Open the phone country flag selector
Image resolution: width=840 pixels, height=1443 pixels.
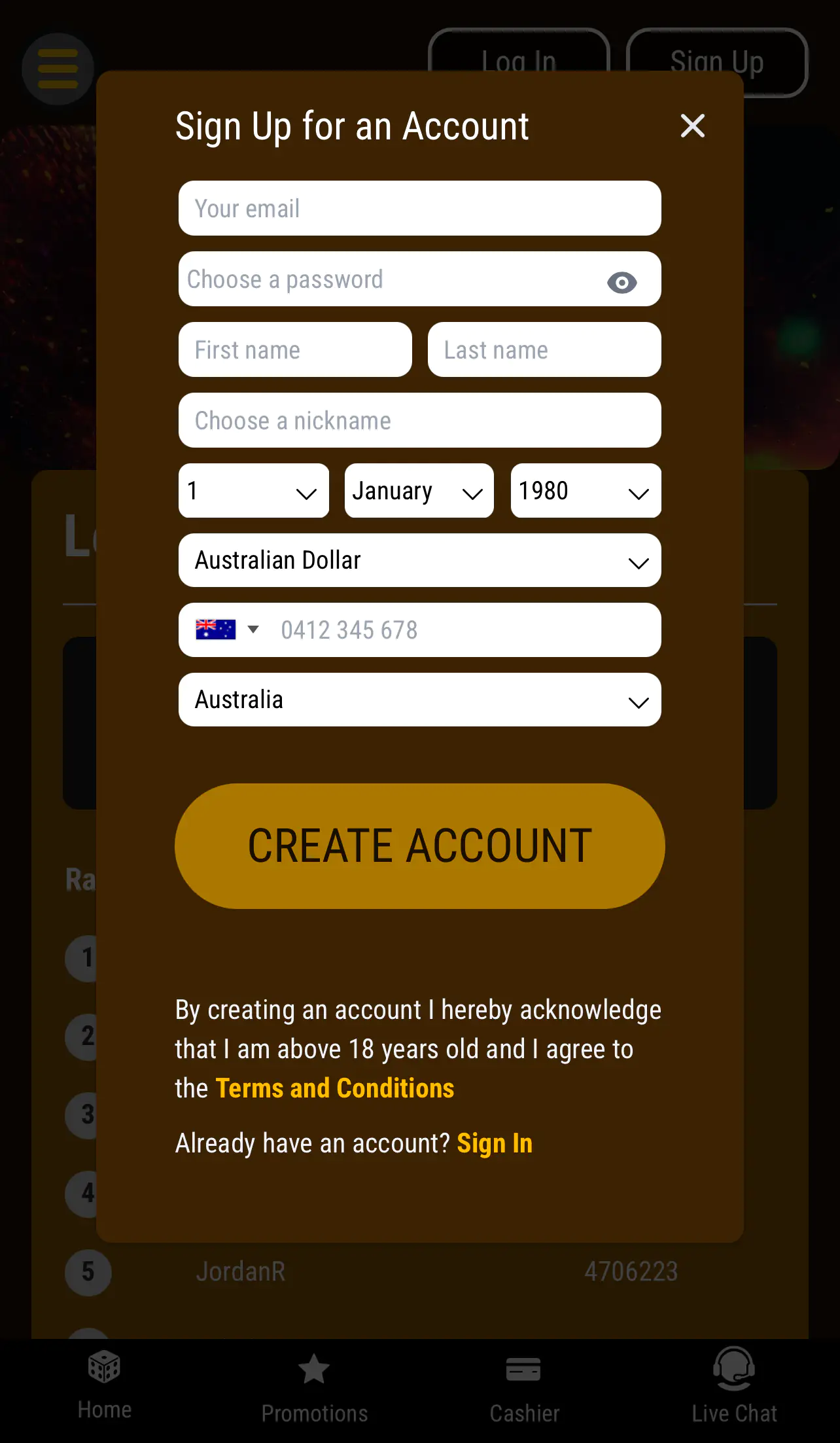[227, 630]
